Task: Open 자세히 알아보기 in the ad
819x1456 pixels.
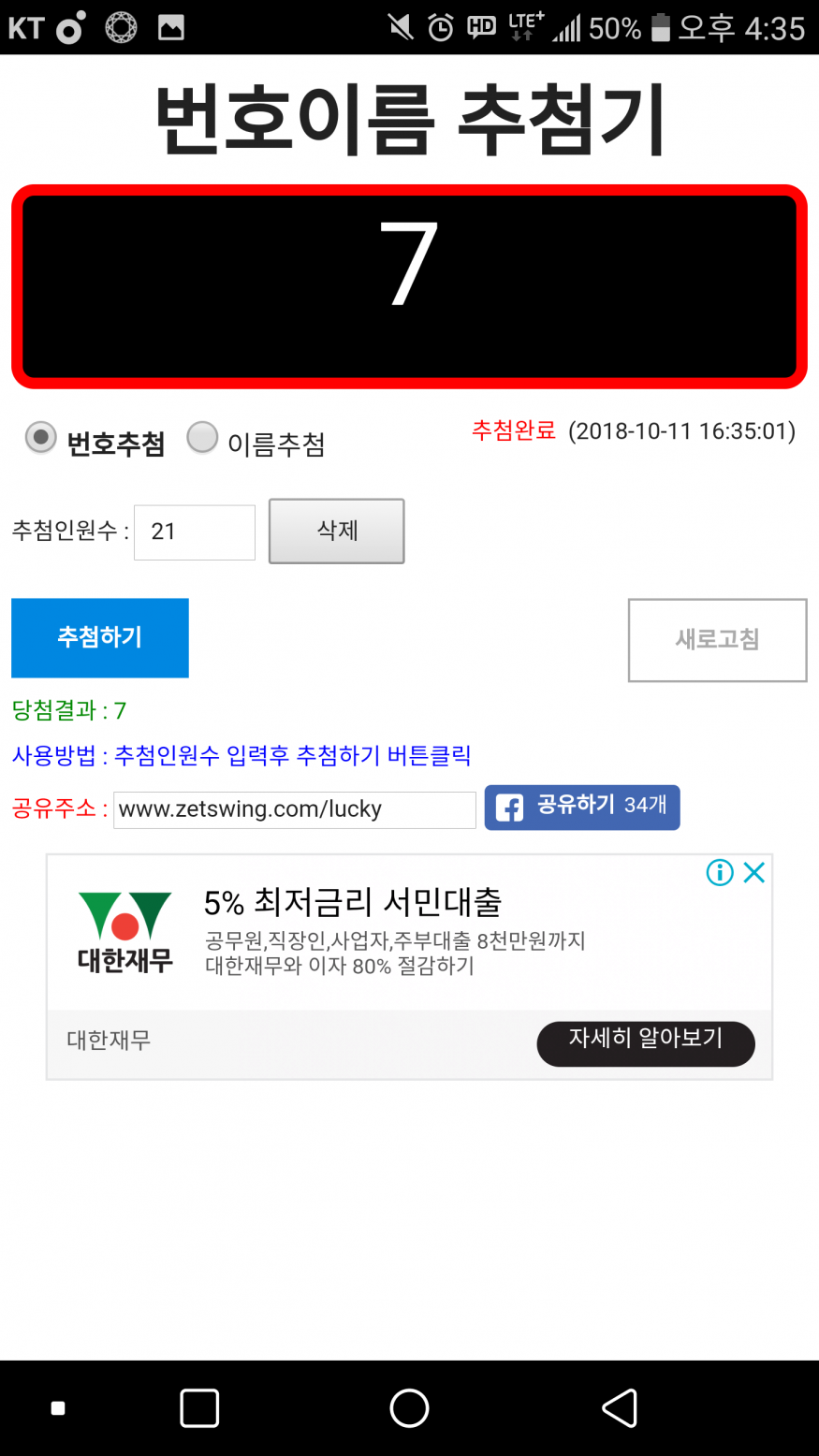Action: 645,1042
